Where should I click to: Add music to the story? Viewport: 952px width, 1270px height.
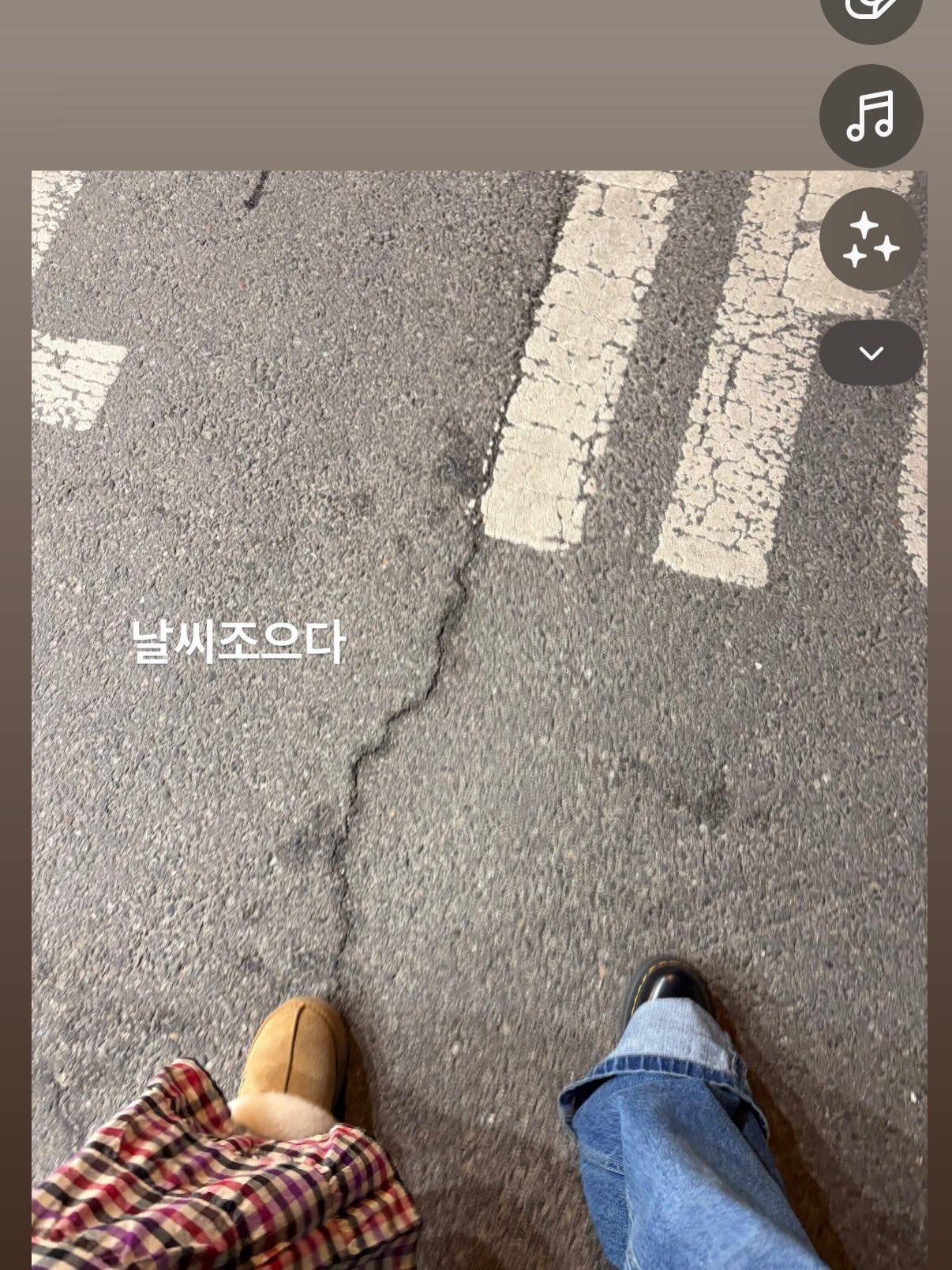click(x=871, y=116)
